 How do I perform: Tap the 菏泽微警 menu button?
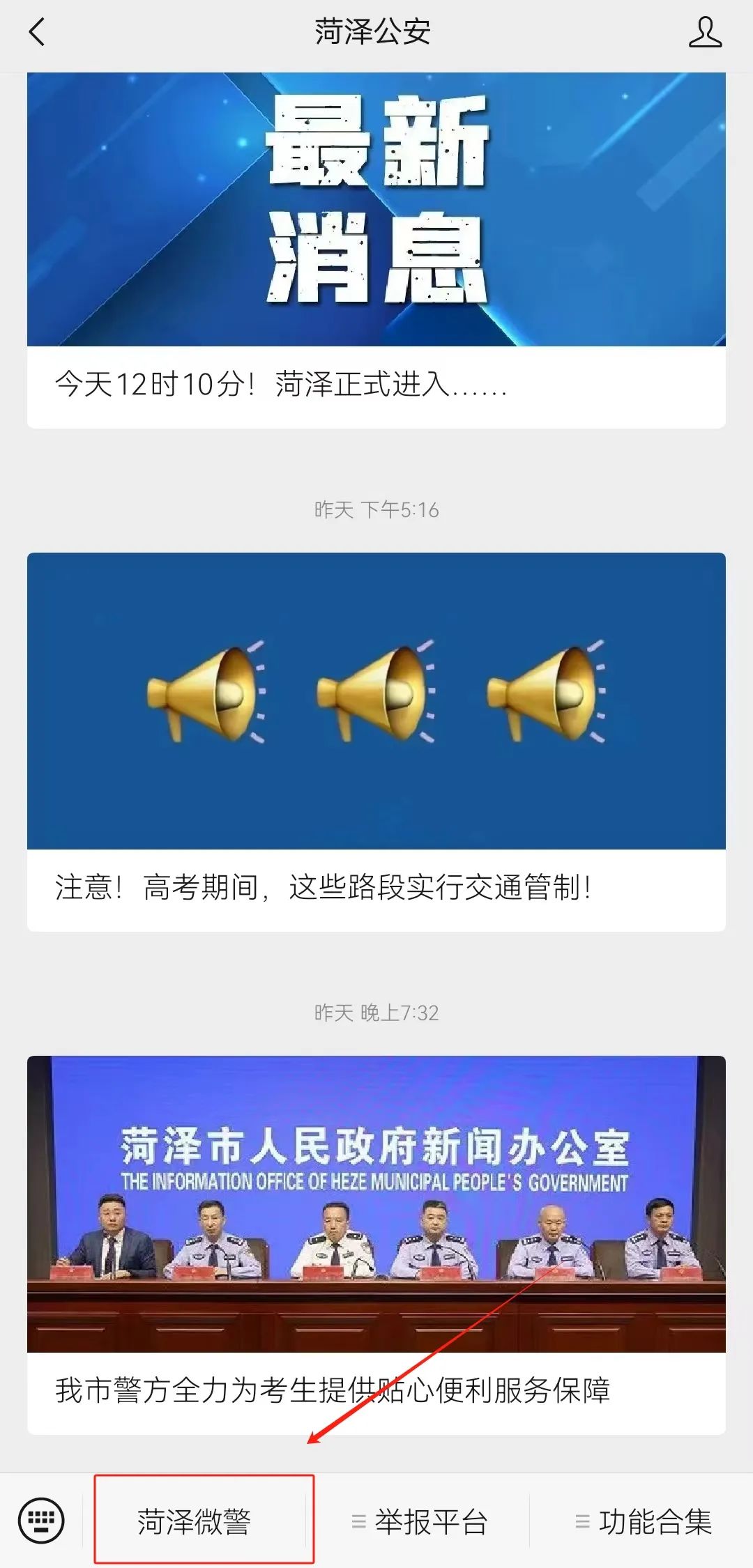[x=195, y=1521]
